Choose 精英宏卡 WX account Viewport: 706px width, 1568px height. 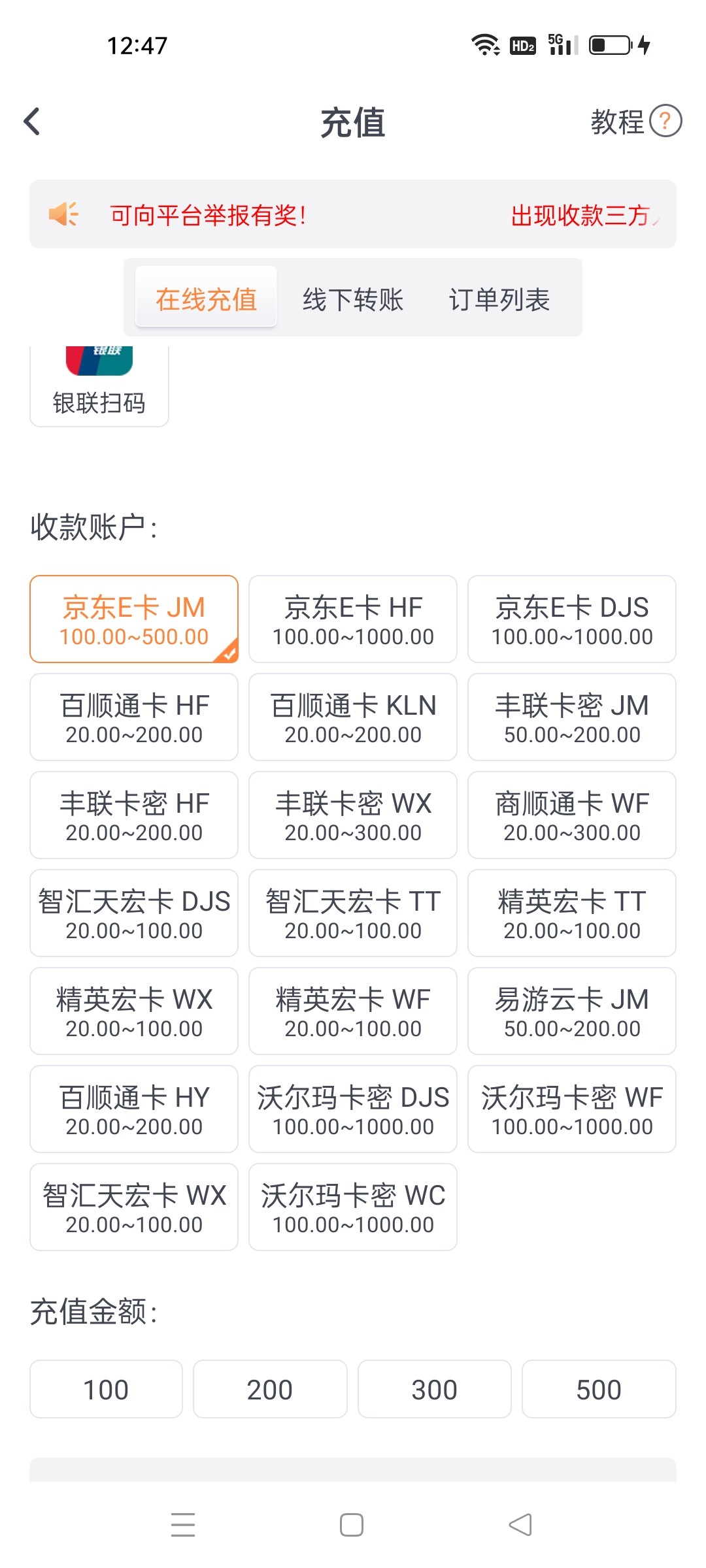(134, 1011)
